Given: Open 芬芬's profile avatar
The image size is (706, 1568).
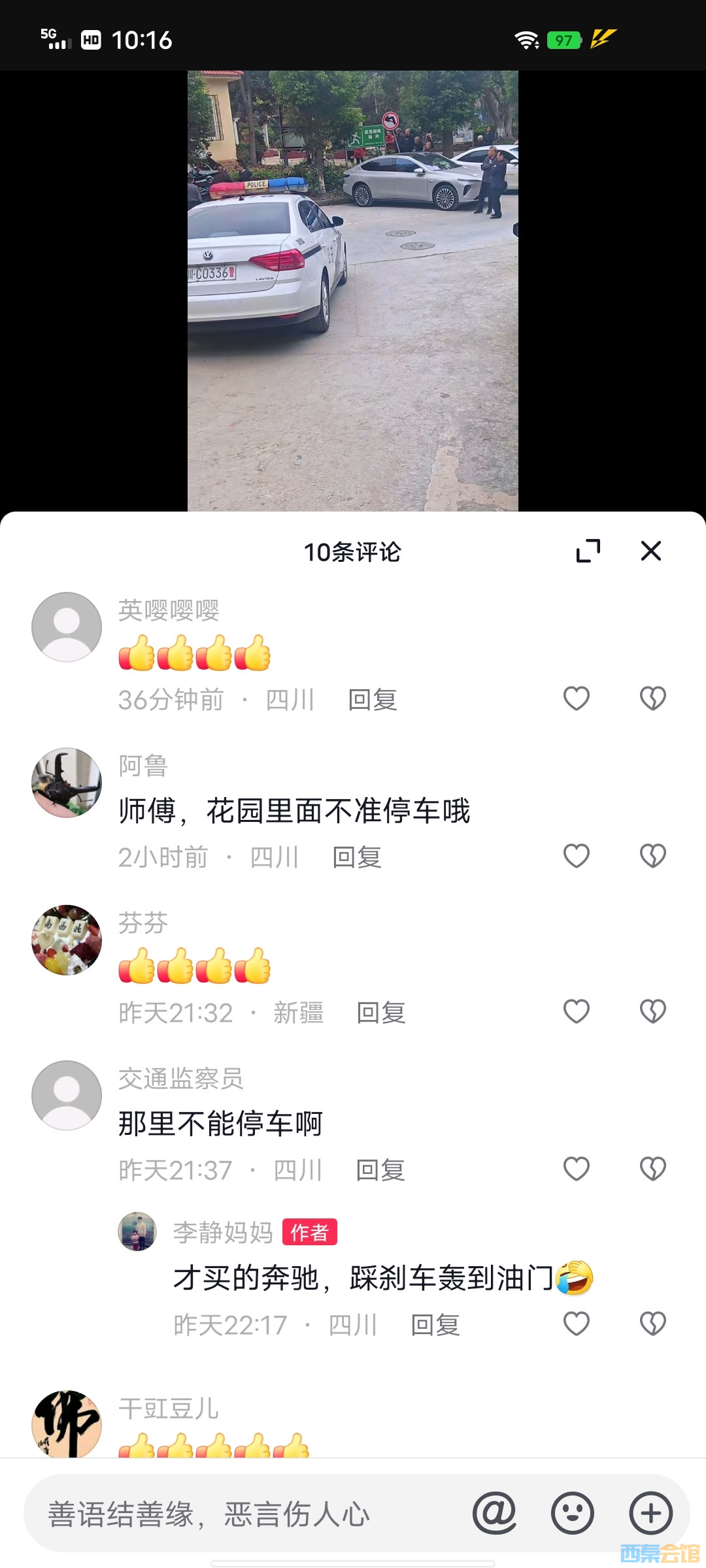Looking at the screenshot, I should tap(67, 939).
